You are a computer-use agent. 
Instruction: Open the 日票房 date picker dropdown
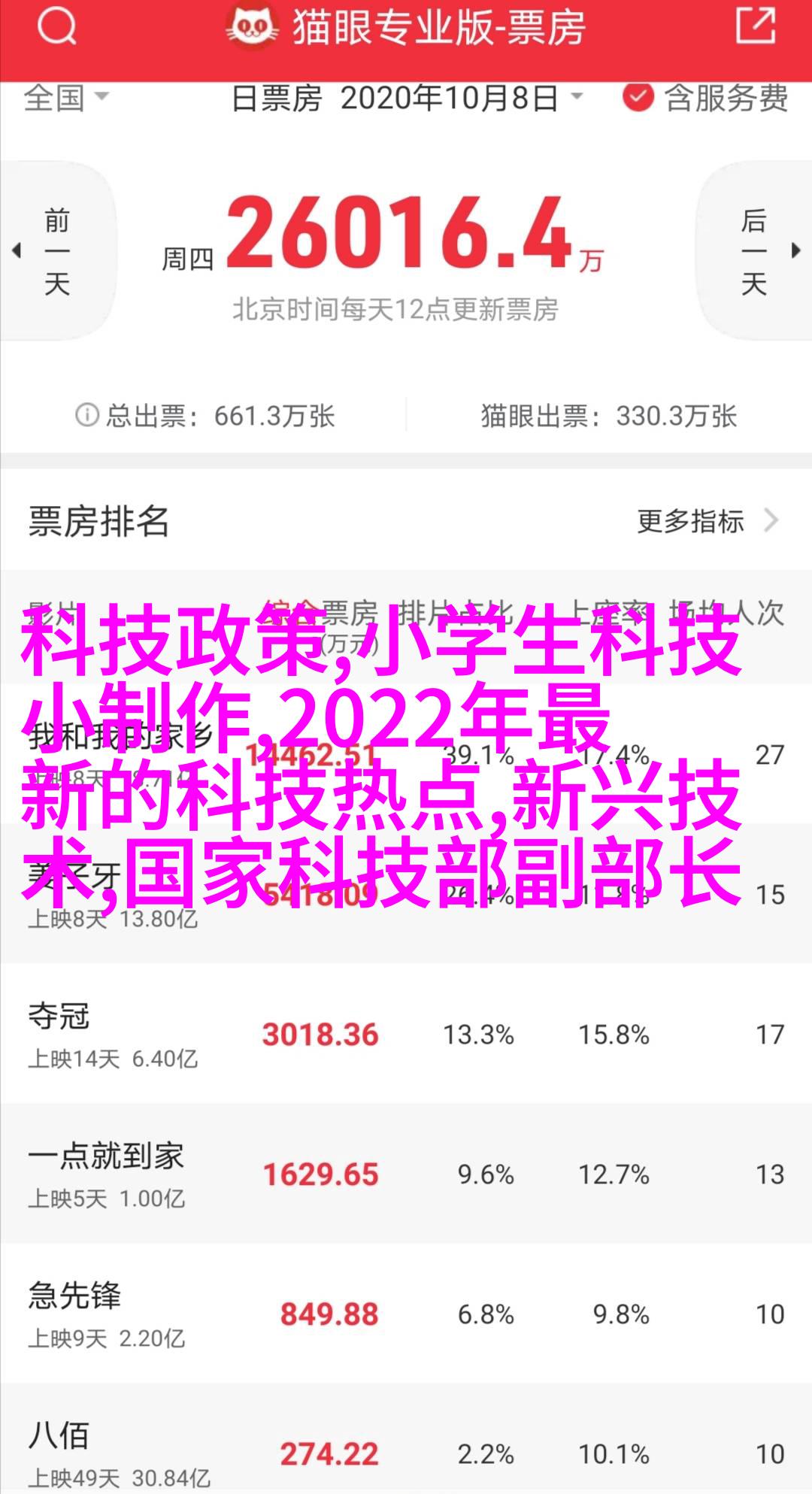tap(407, 98)
